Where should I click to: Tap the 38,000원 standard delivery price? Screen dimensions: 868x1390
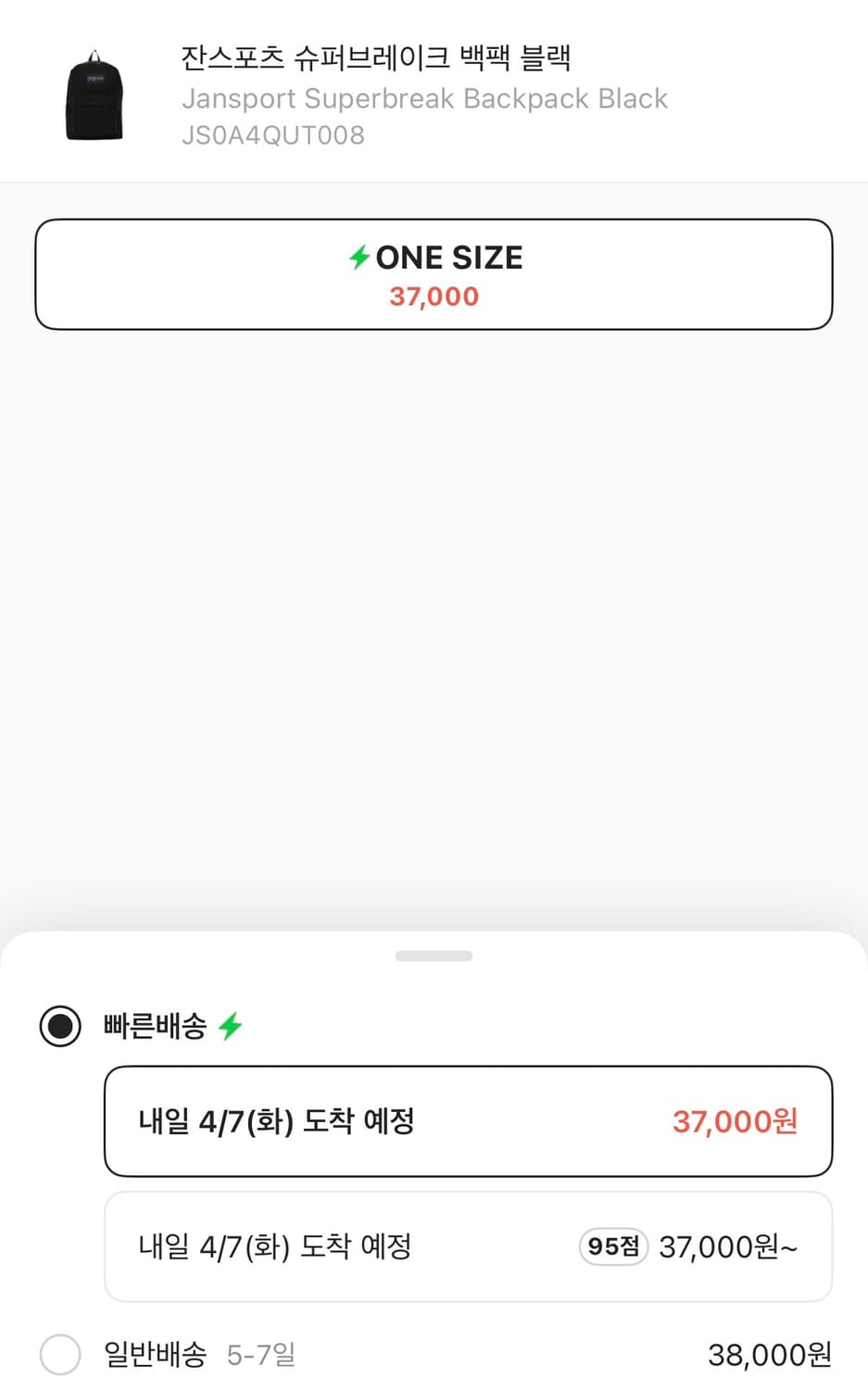[767, 1354]
